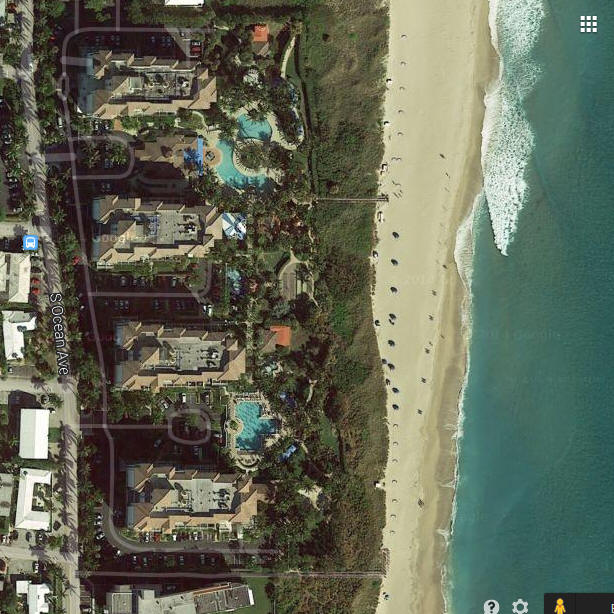Open the help question mark
The height and width of the screenshot is (614, 614).
(491, 606)
